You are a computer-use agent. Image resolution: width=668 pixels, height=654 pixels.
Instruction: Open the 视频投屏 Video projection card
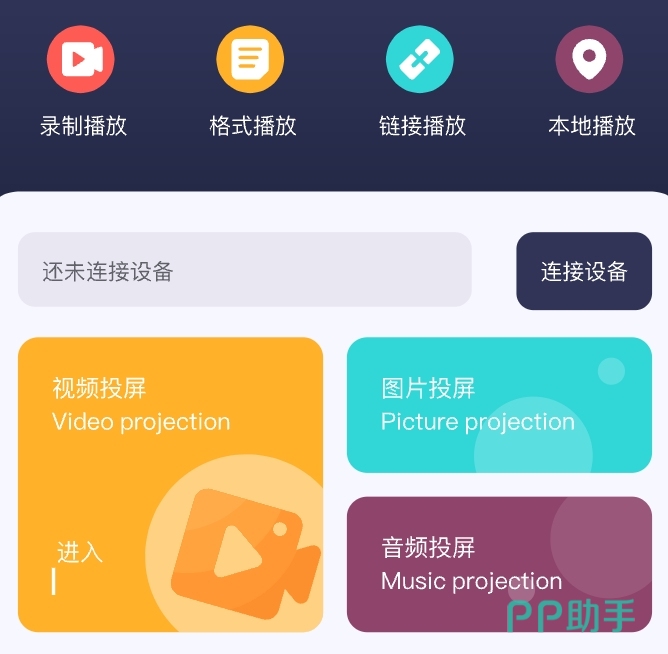tap(170, 485)
